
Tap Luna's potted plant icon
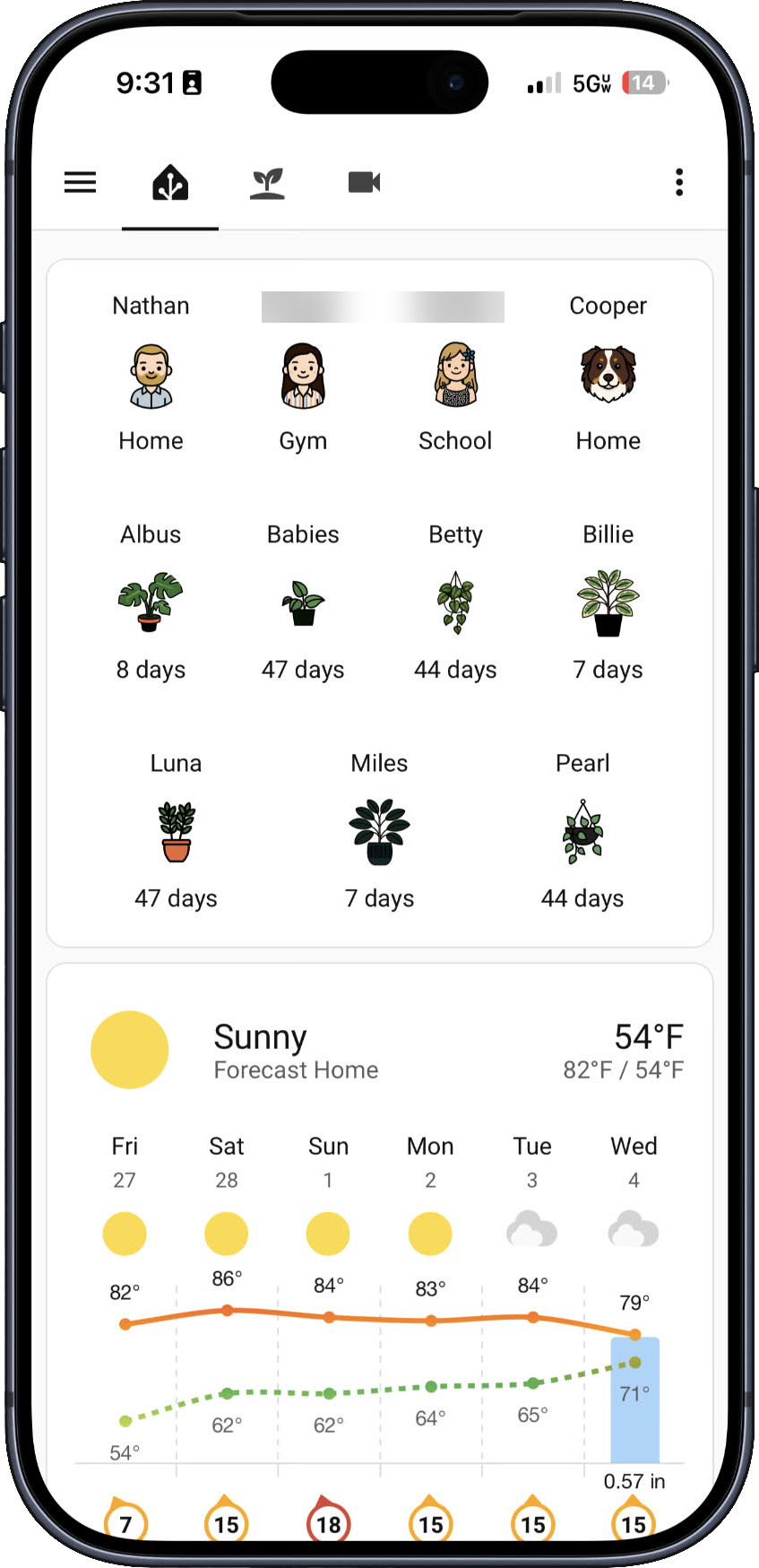(176, 831)
